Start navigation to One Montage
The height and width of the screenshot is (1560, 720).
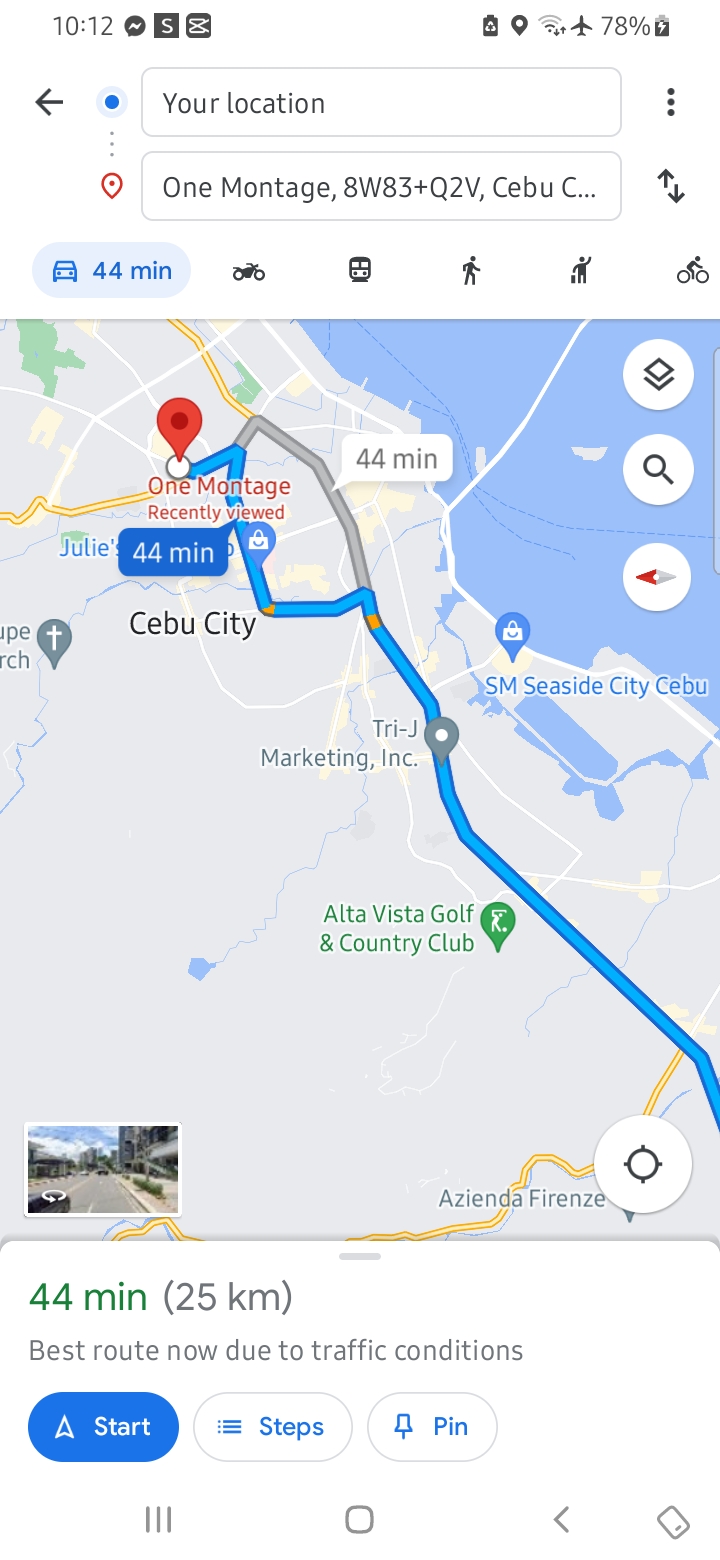(x=103, y=1426)
